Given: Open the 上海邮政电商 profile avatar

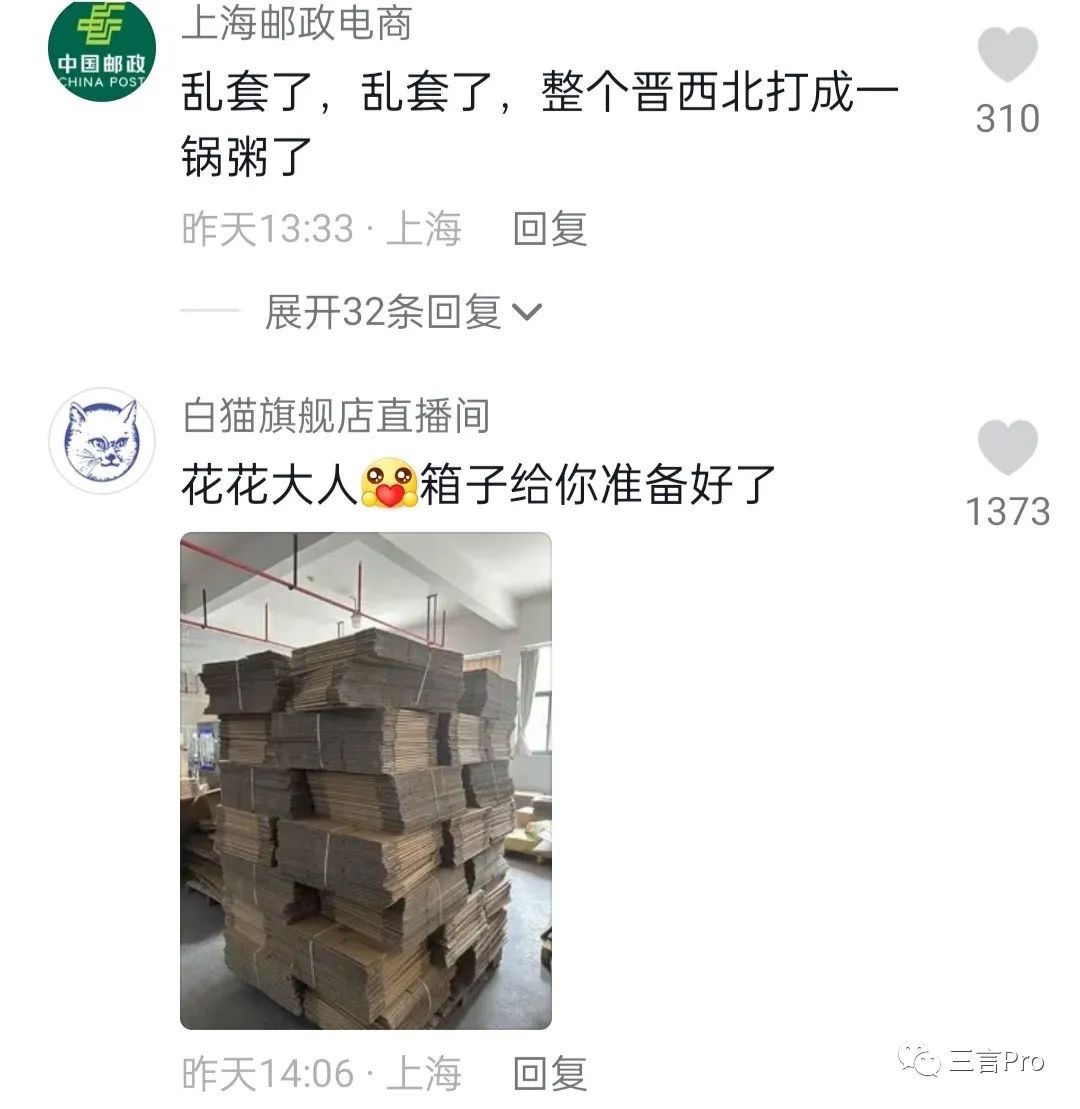Looking at the screenshot, I should pyautogui.click(x=102, y=47).
